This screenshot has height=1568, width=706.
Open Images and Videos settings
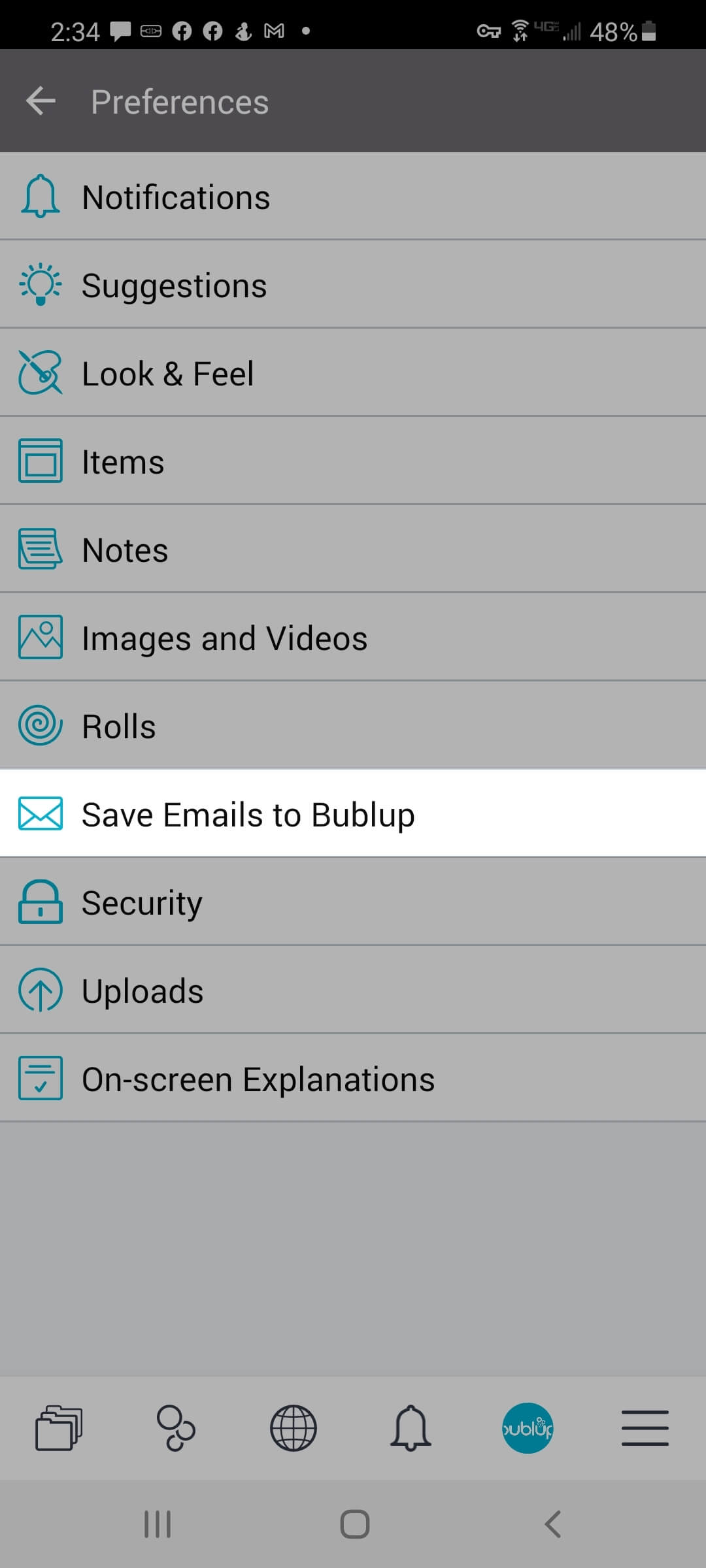[x=353, y=638]
